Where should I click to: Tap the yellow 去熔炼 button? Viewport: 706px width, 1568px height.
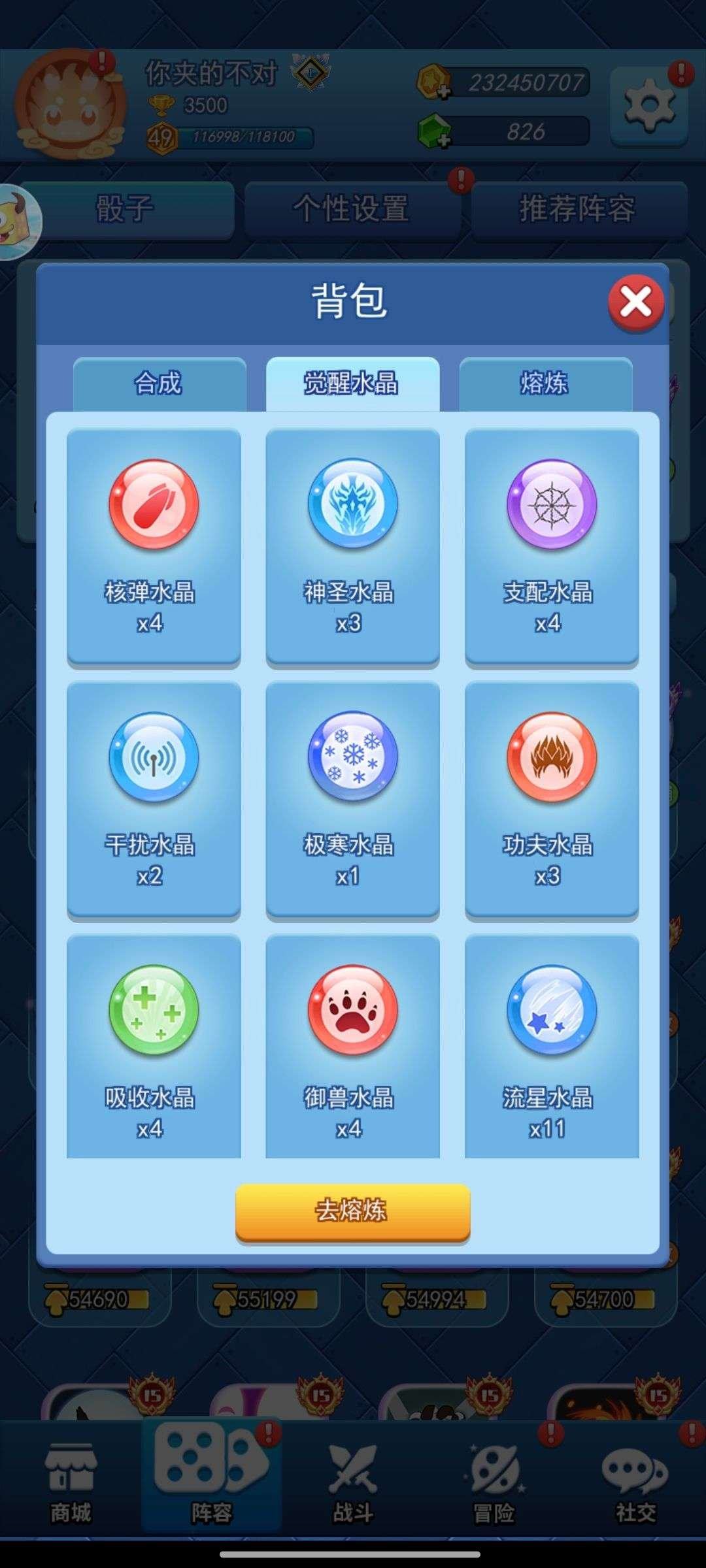click(x=352, y=1211)
